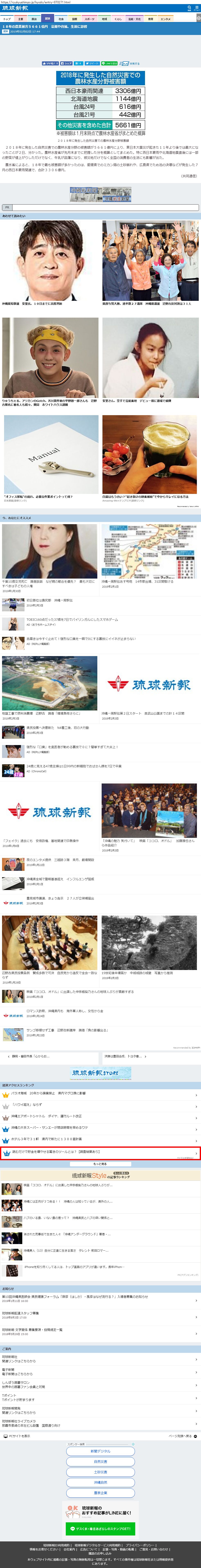Select the 沖縄自然 sponsored search button
This screenshot has height=1568, width=201.
click(x=101, y=1482)
